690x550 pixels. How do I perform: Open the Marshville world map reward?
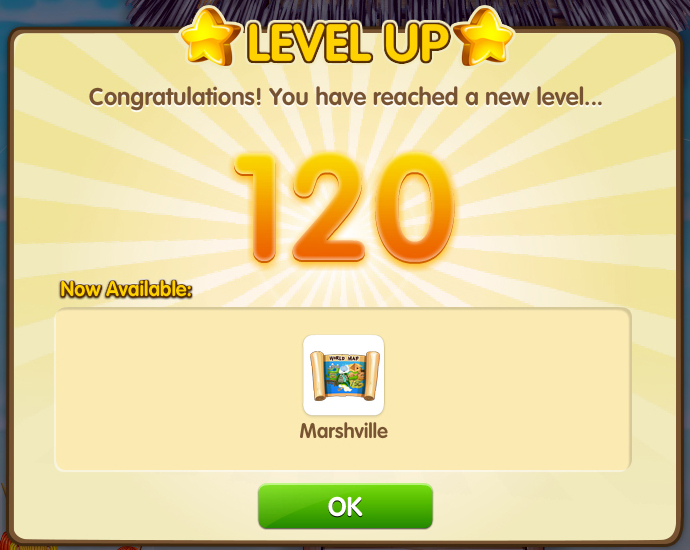pos(343,375)
